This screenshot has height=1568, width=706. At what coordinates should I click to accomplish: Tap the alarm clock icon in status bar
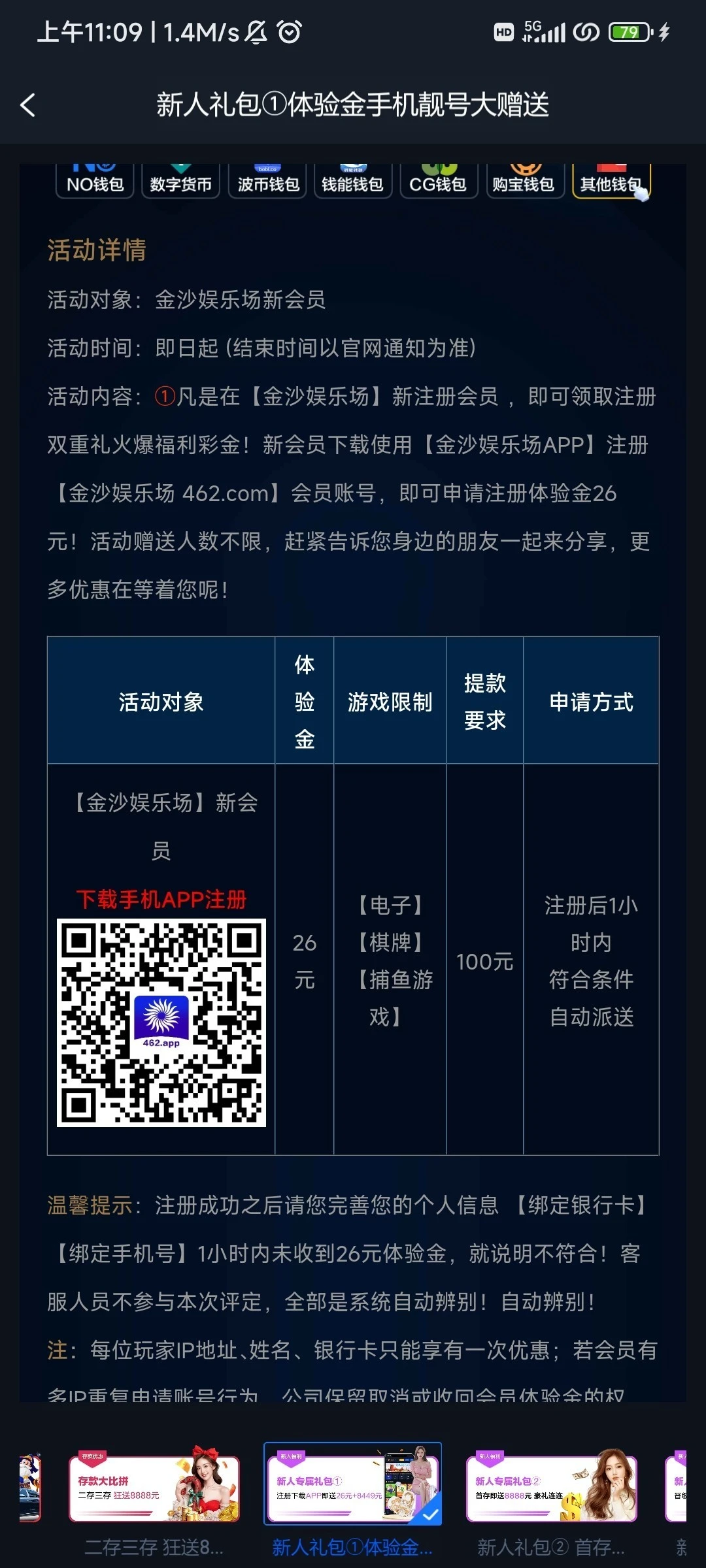point(290,31)
